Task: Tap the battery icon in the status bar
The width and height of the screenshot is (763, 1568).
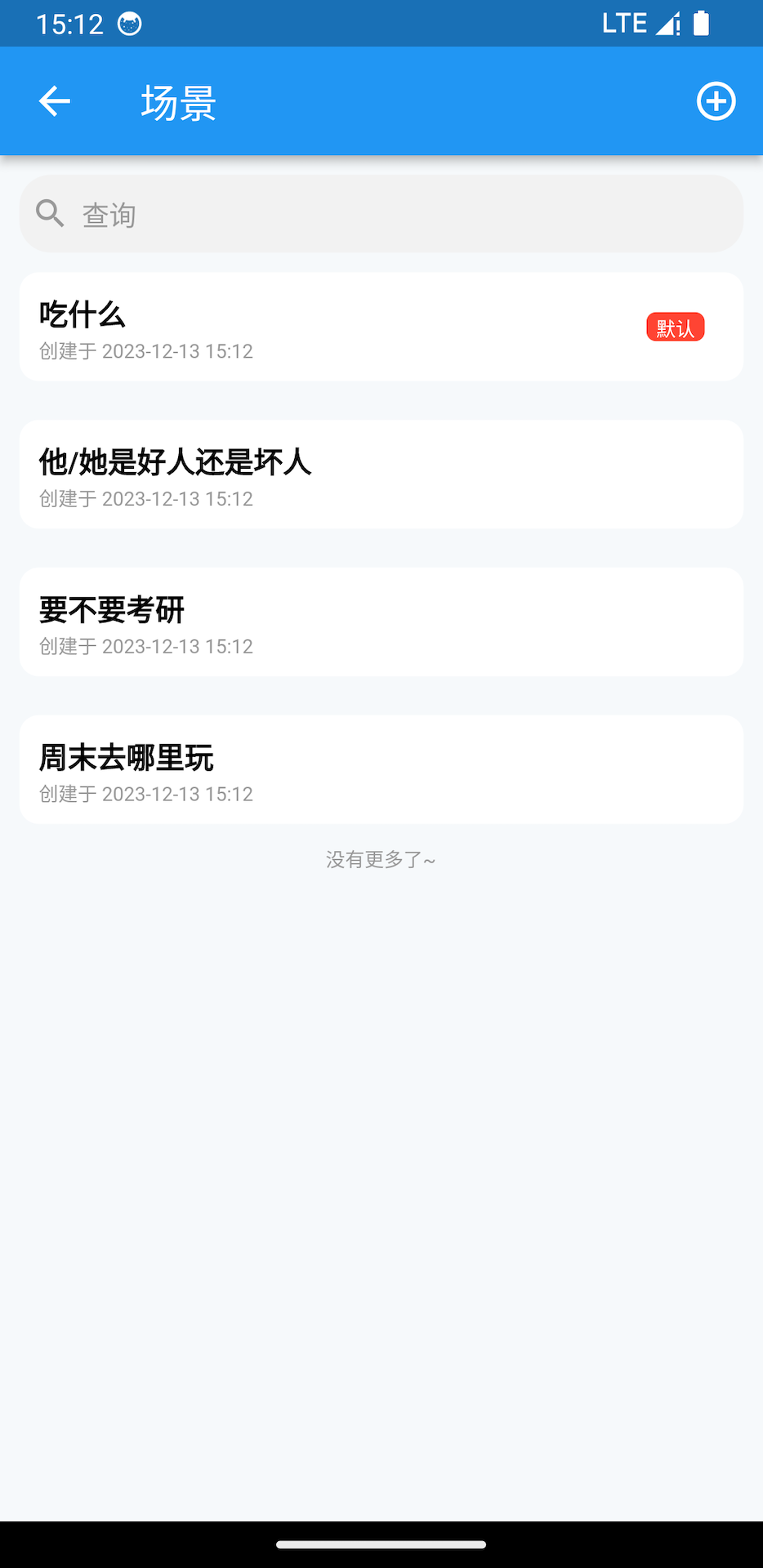Action: [x=701, y=24]
